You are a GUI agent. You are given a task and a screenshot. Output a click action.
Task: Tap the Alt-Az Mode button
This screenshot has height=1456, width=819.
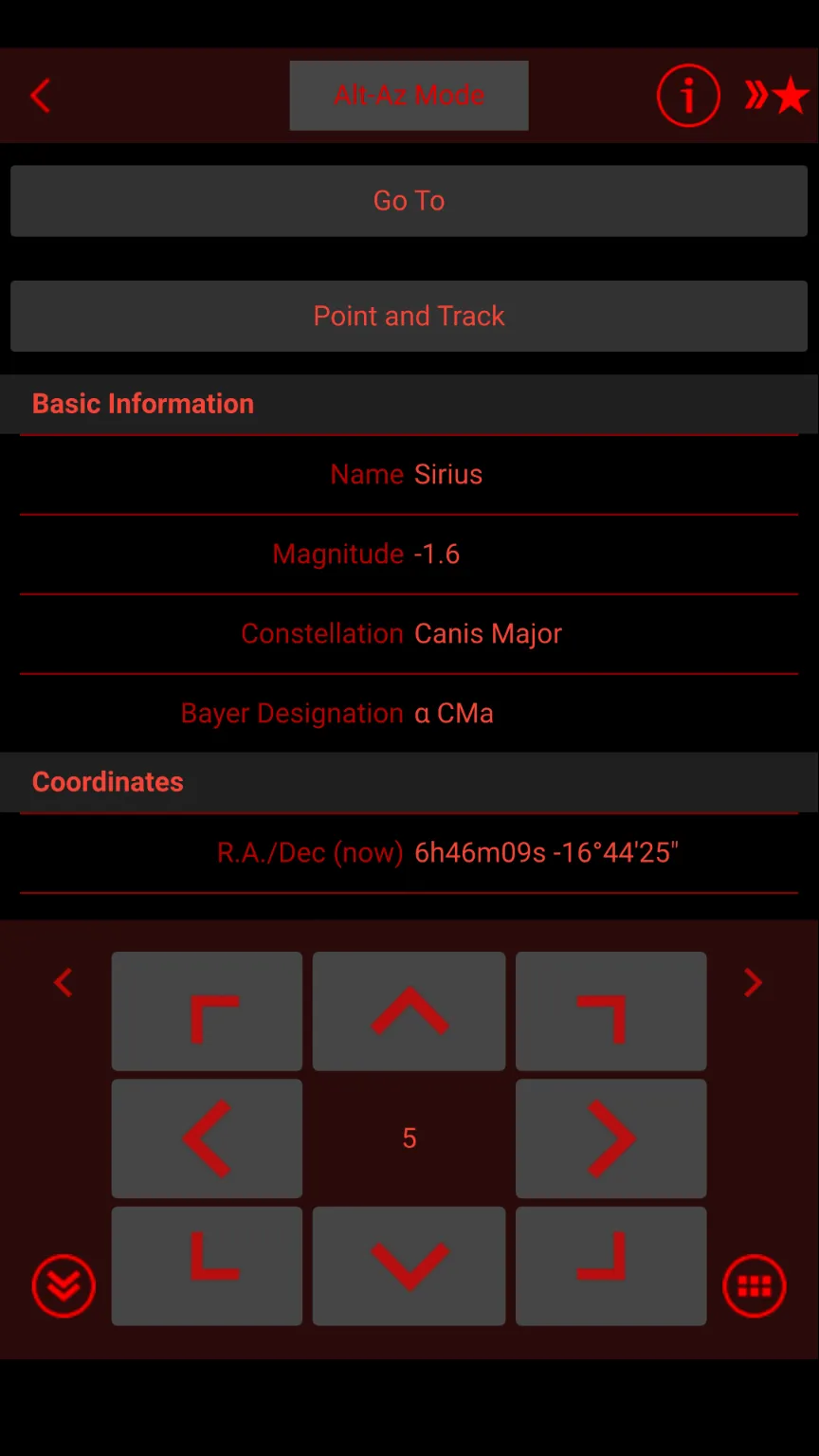[x=409, y=96]
